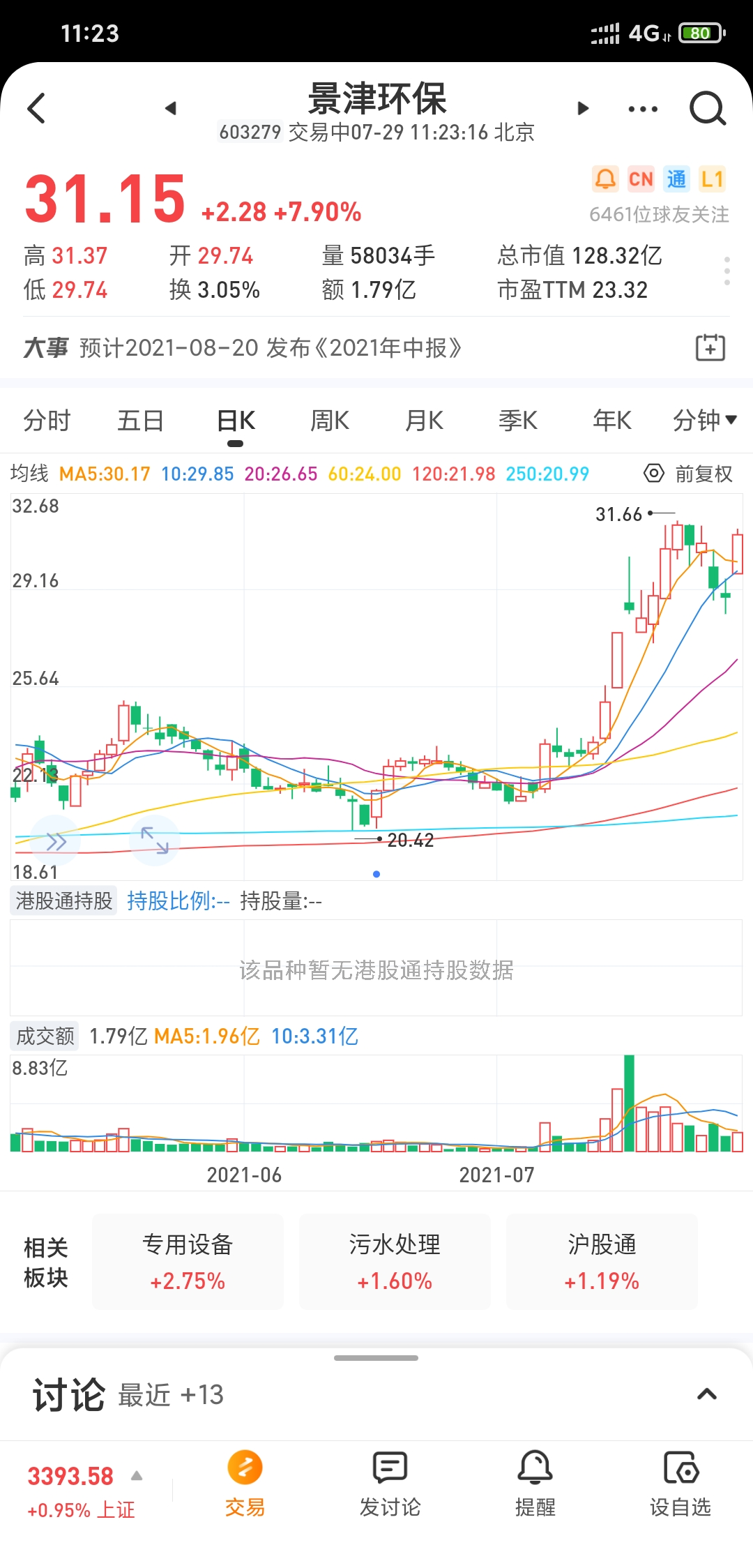Open the 分钟 interval dropdown

[x=704, y=421]
